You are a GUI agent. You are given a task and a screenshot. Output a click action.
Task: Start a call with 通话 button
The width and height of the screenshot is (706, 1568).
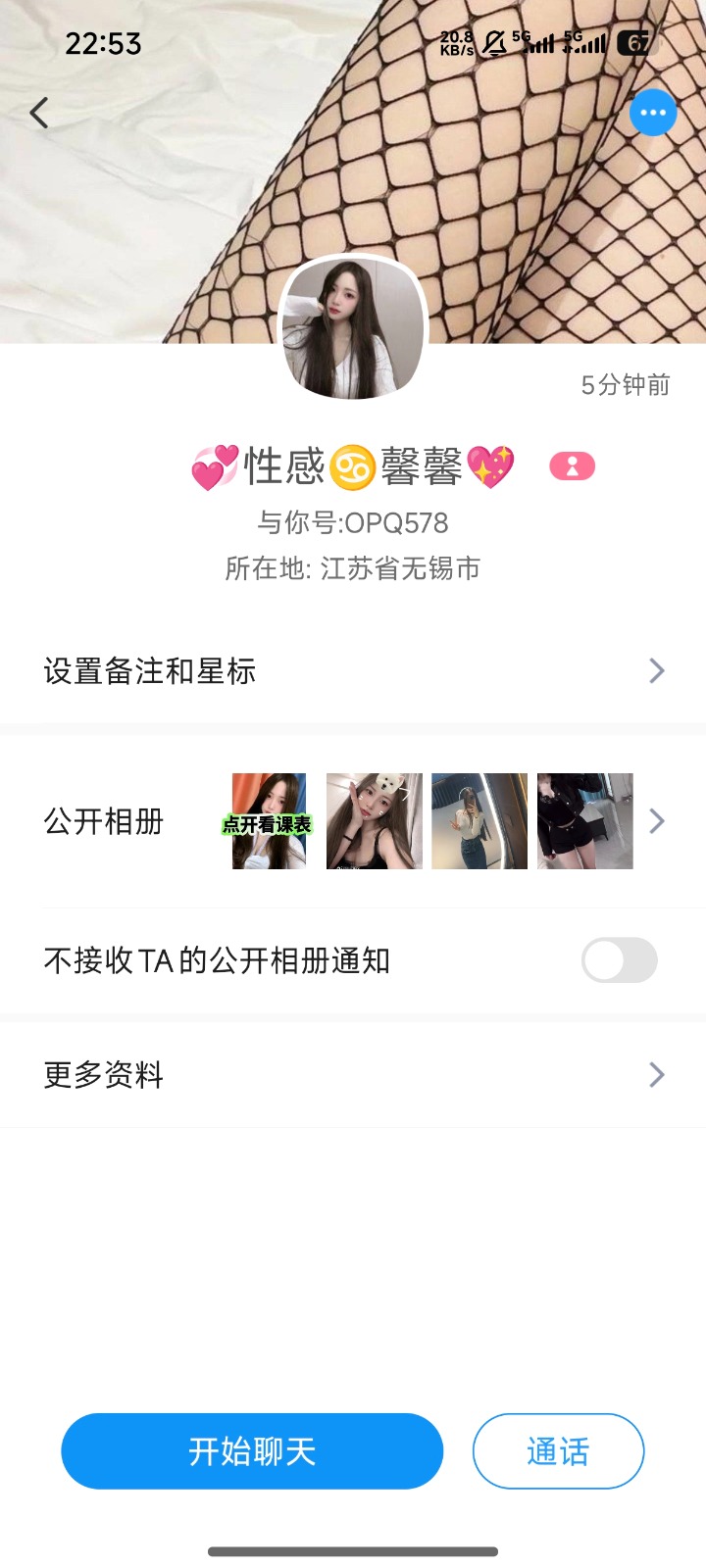558,1451
